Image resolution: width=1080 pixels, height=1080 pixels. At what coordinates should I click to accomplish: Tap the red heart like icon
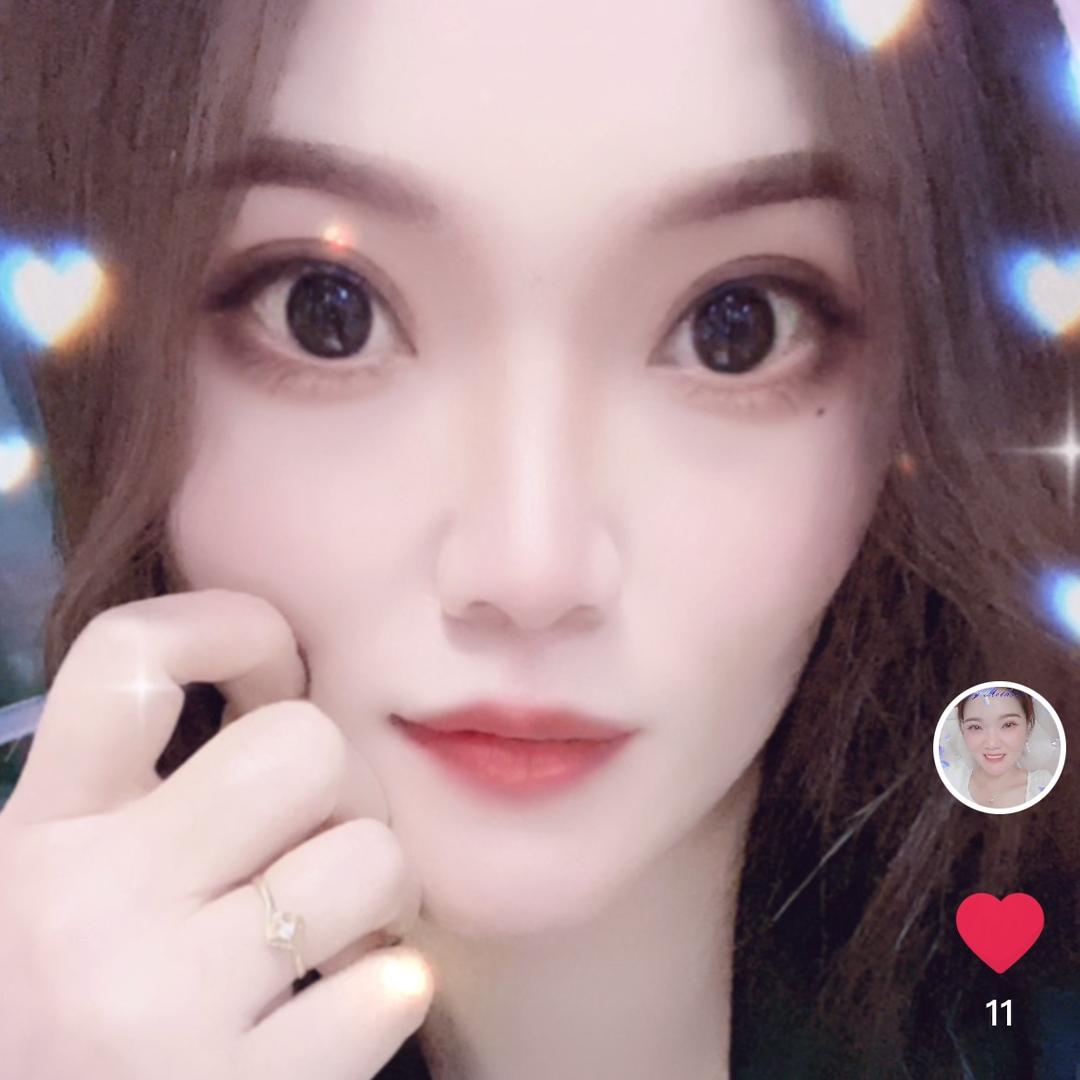[999, 932]
